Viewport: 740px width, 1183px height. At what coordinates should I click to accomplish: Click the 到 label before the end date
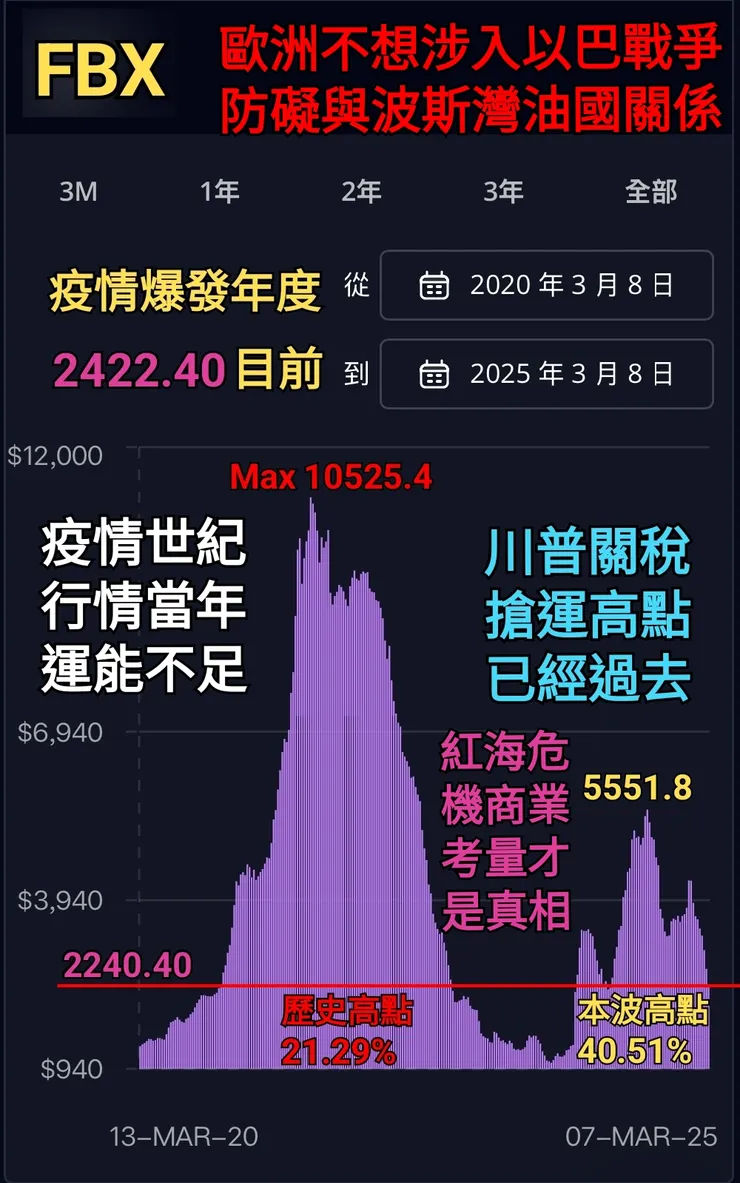pyautogui.click(x=355, y=375)
